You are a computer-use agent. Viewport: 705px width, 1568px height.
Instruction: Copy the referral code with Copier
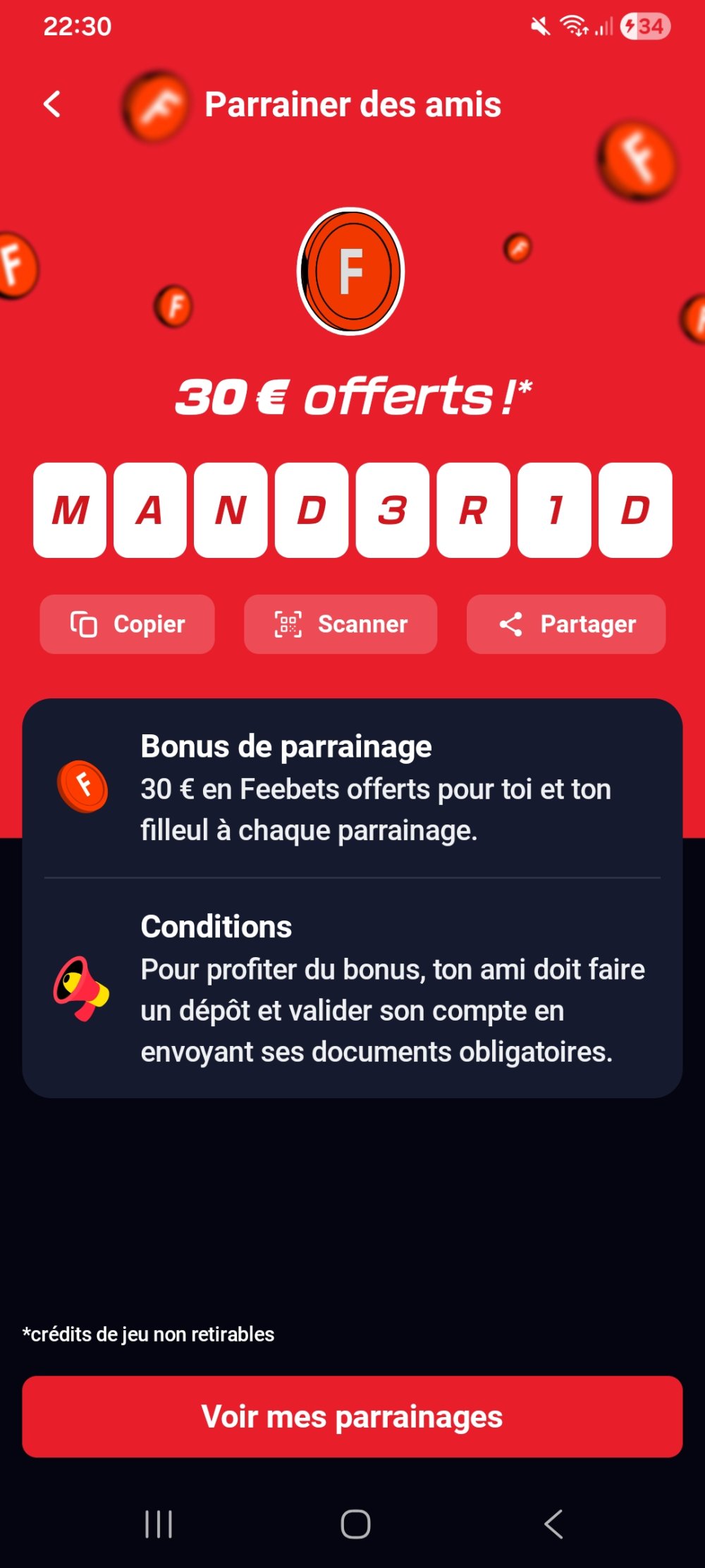[127, 624]
